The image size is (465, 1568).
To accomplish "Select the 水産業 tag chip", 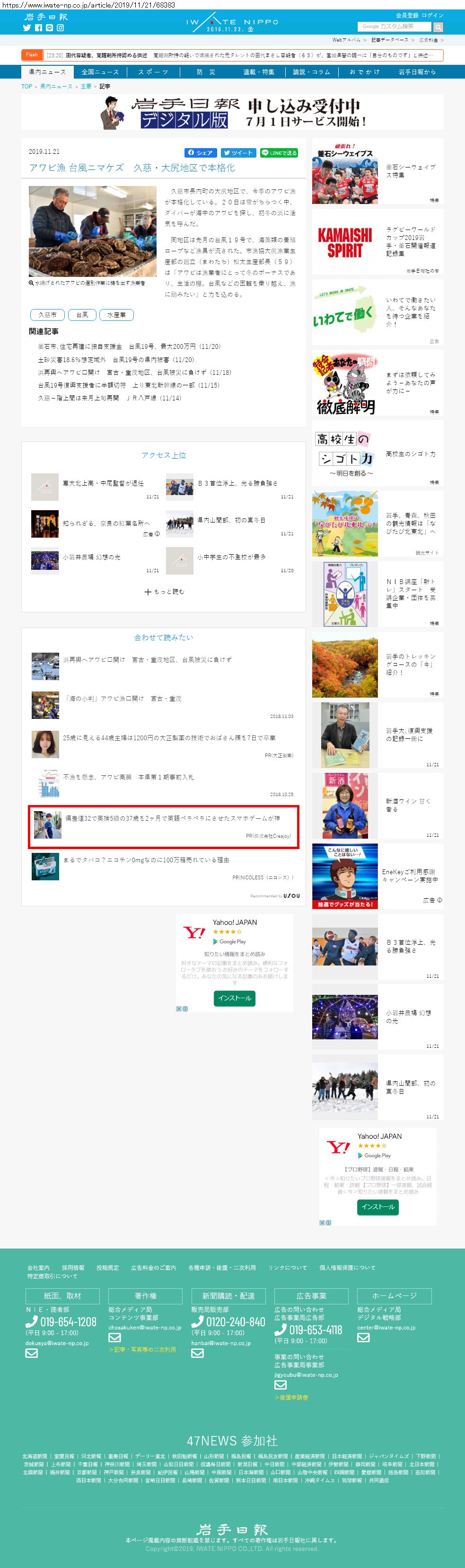I will click(x=116, y=315).
